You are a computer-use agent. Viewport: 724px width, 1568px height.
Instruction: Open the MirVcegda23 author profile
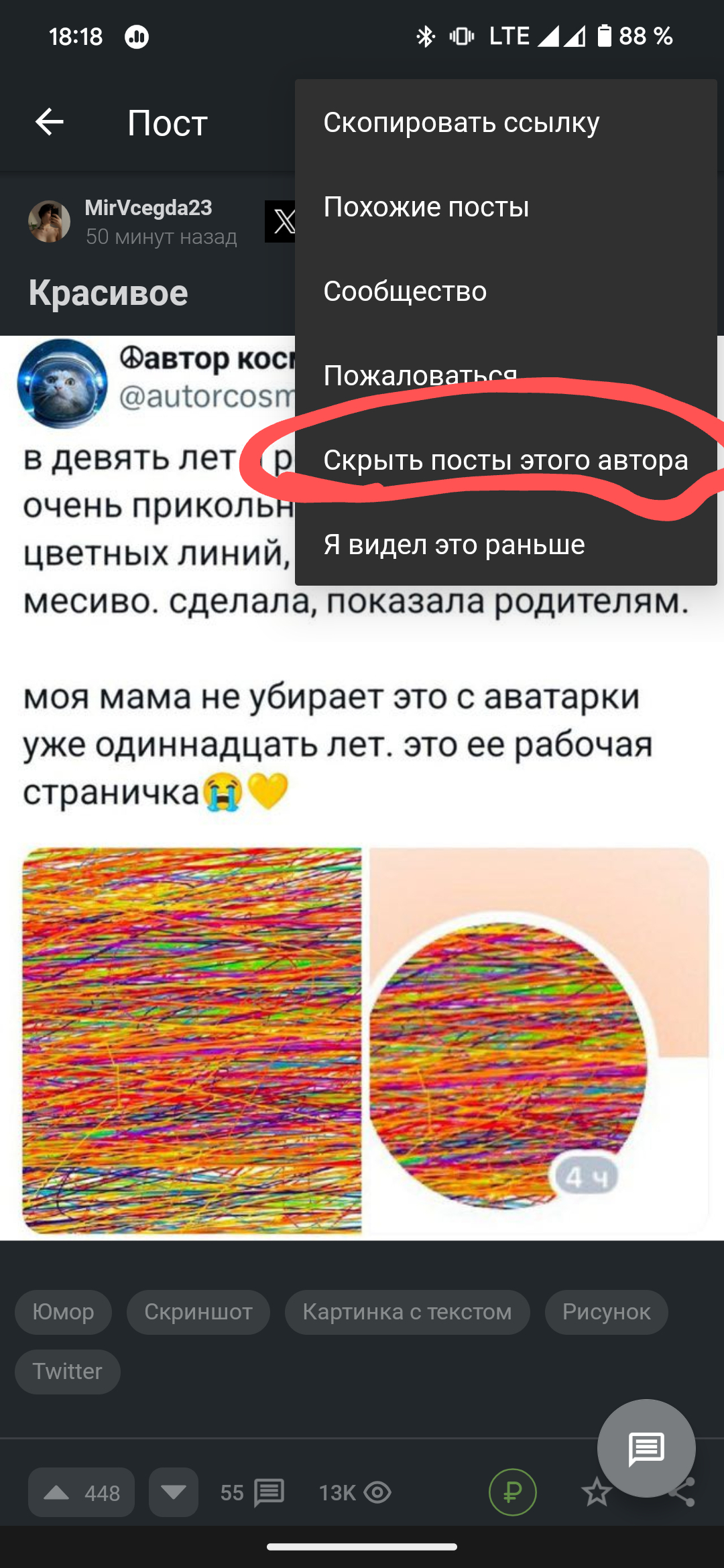coord(148,208)
